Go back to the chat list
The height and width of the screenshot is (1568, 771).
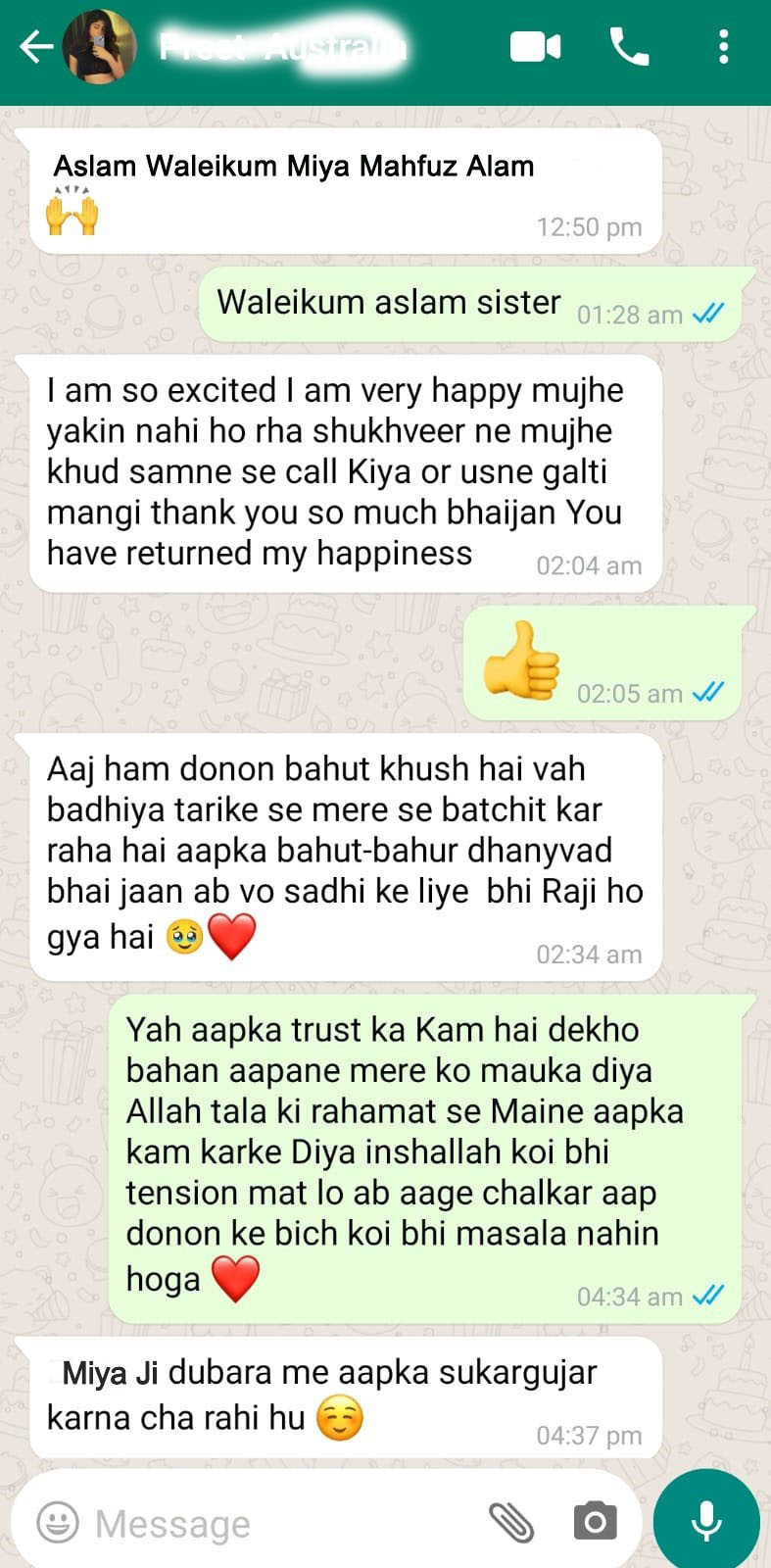click(x=36, y=46)
